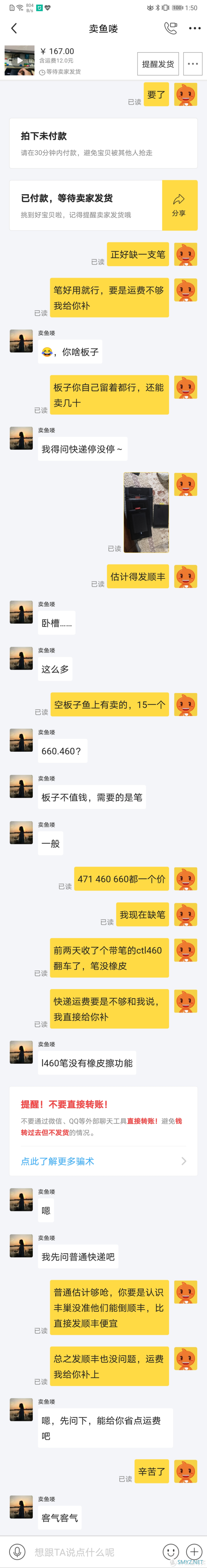Open the top-right overflow menu
The image size is (207, 1568).
tap(194, 28)
